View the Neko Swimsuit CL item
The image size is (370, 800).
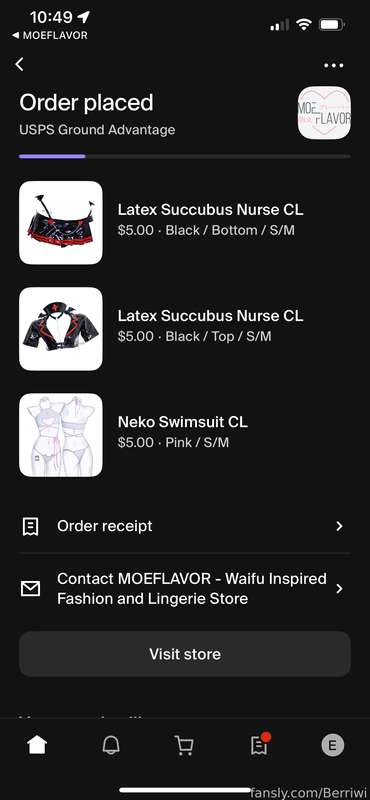click(185, 435)
